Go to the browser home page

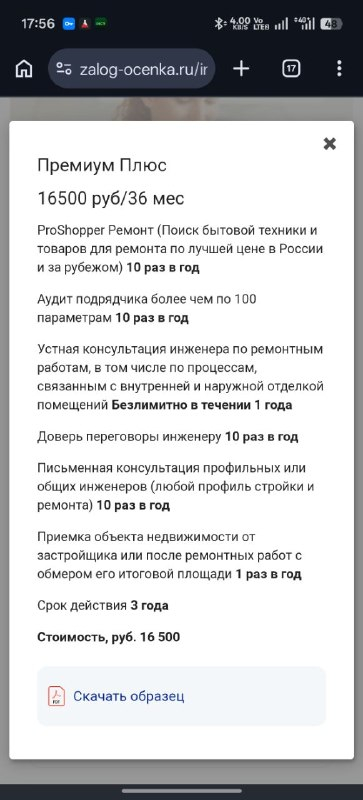tap(23, 69)
